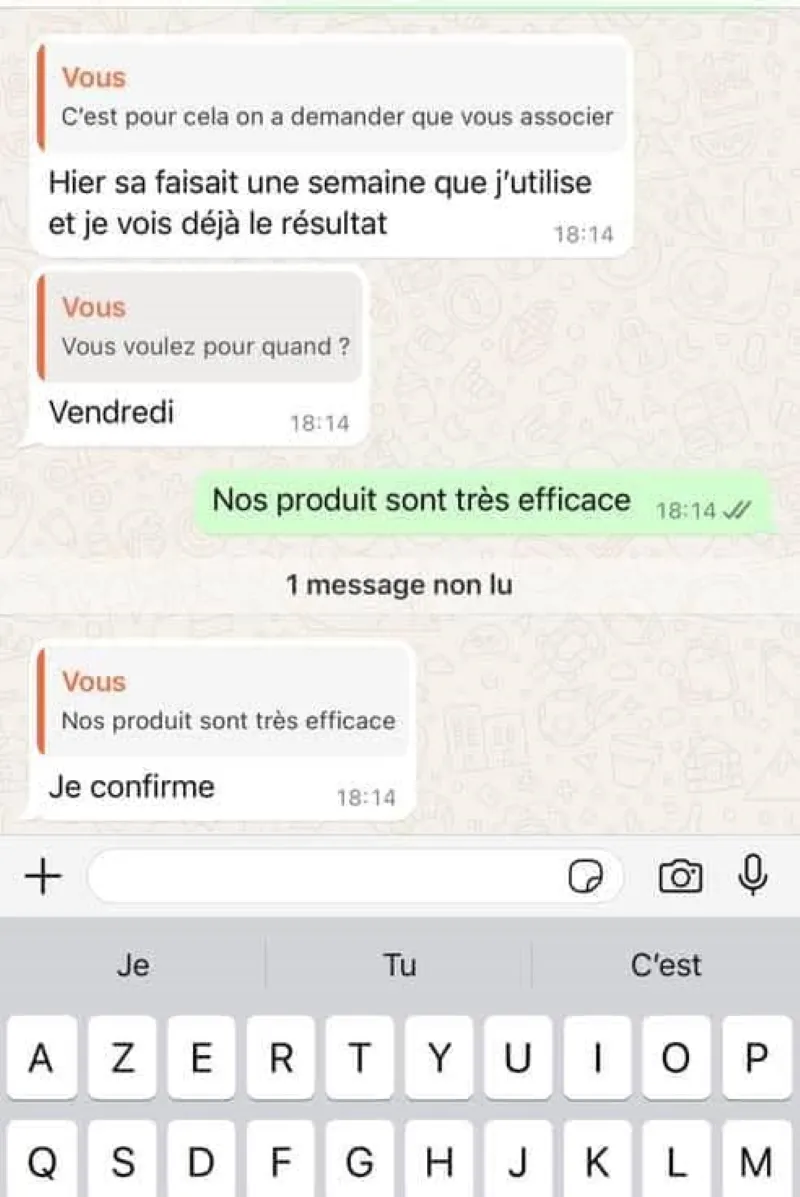The width and height of the screenshot is (800, 1197).
Task: Choose keyboard suggestion "Je"
Action: (x=133, y=965)
